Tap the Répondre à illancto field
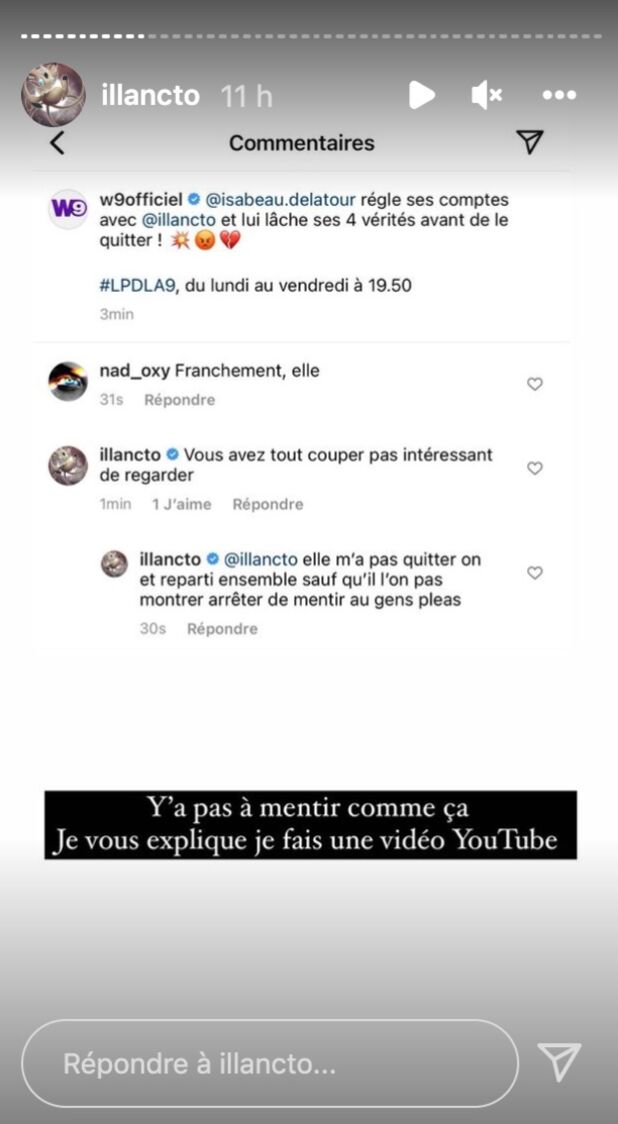The width and height of the screenshot is (618, 1124). click(x=270, y=1062)
